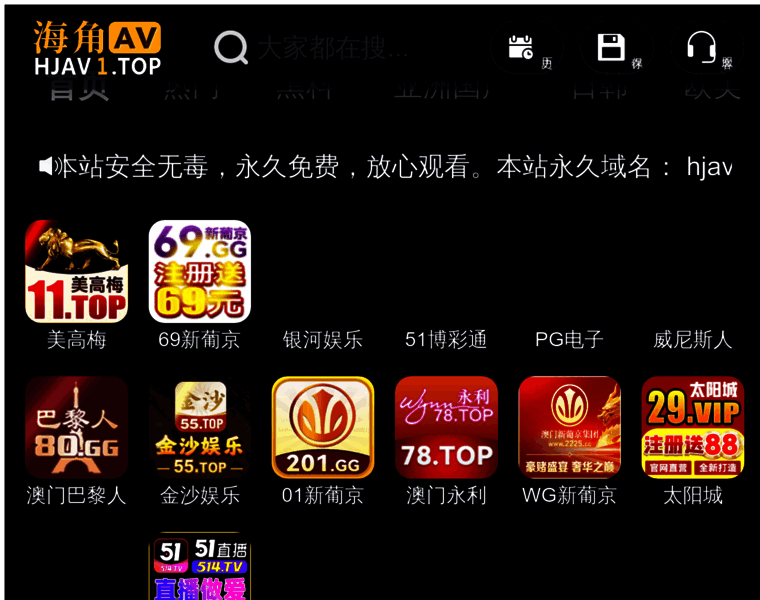The width and height of the screenshot is (760, 600).
Task: Tap the 澳门永利 tile
Action: [x=446, y=428]
